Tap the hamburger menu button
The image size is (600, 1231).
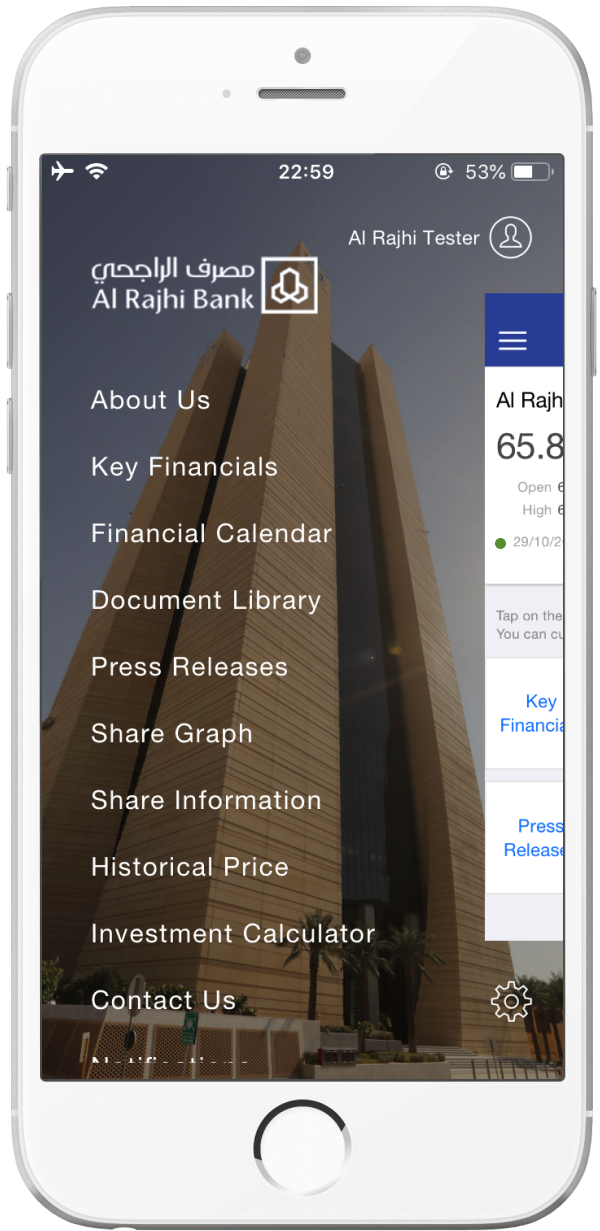click(x=513, y=341)
